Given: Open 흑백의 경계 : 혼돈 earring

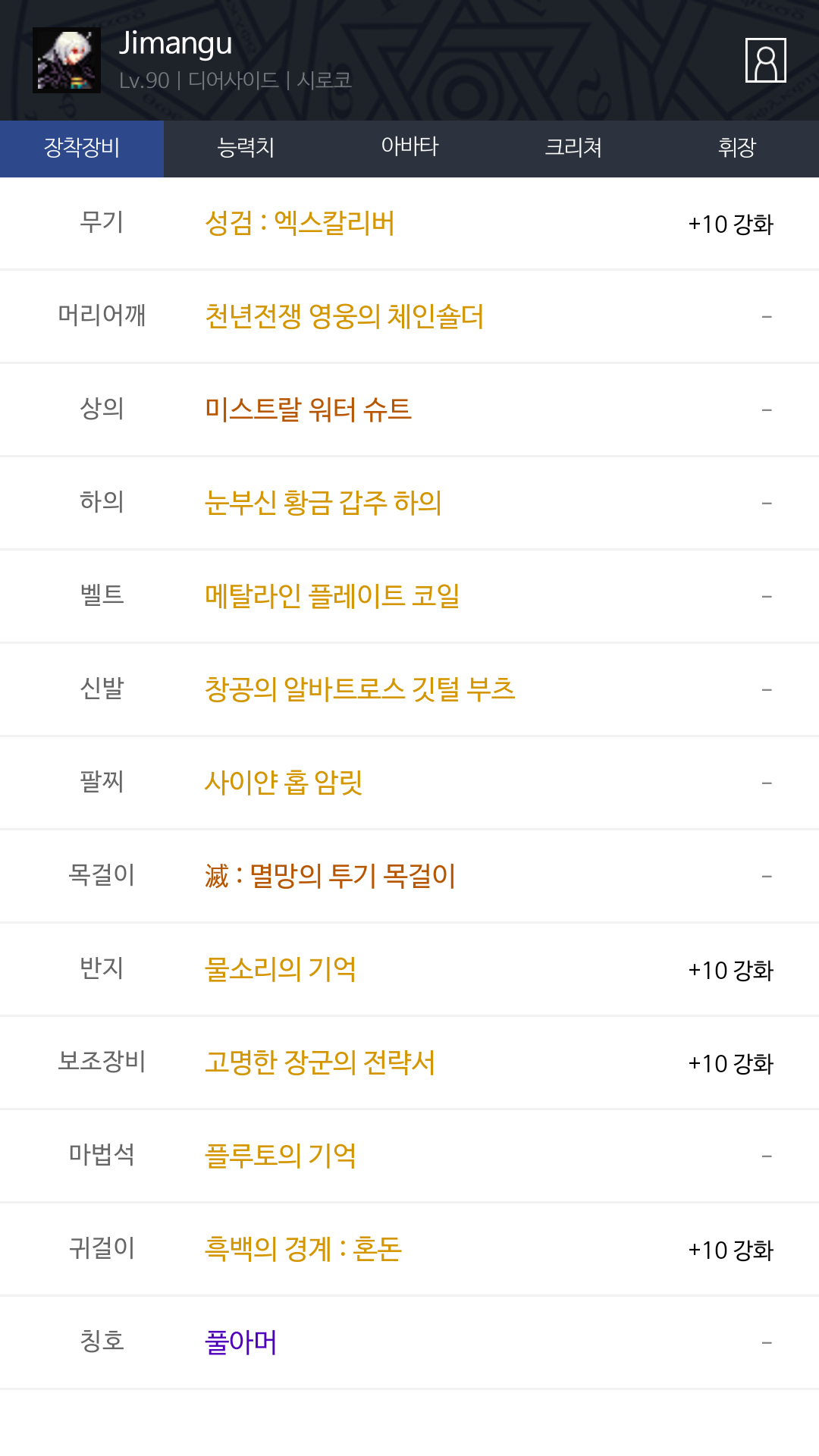Looking at the screenshot, I should coord(303,1250).
